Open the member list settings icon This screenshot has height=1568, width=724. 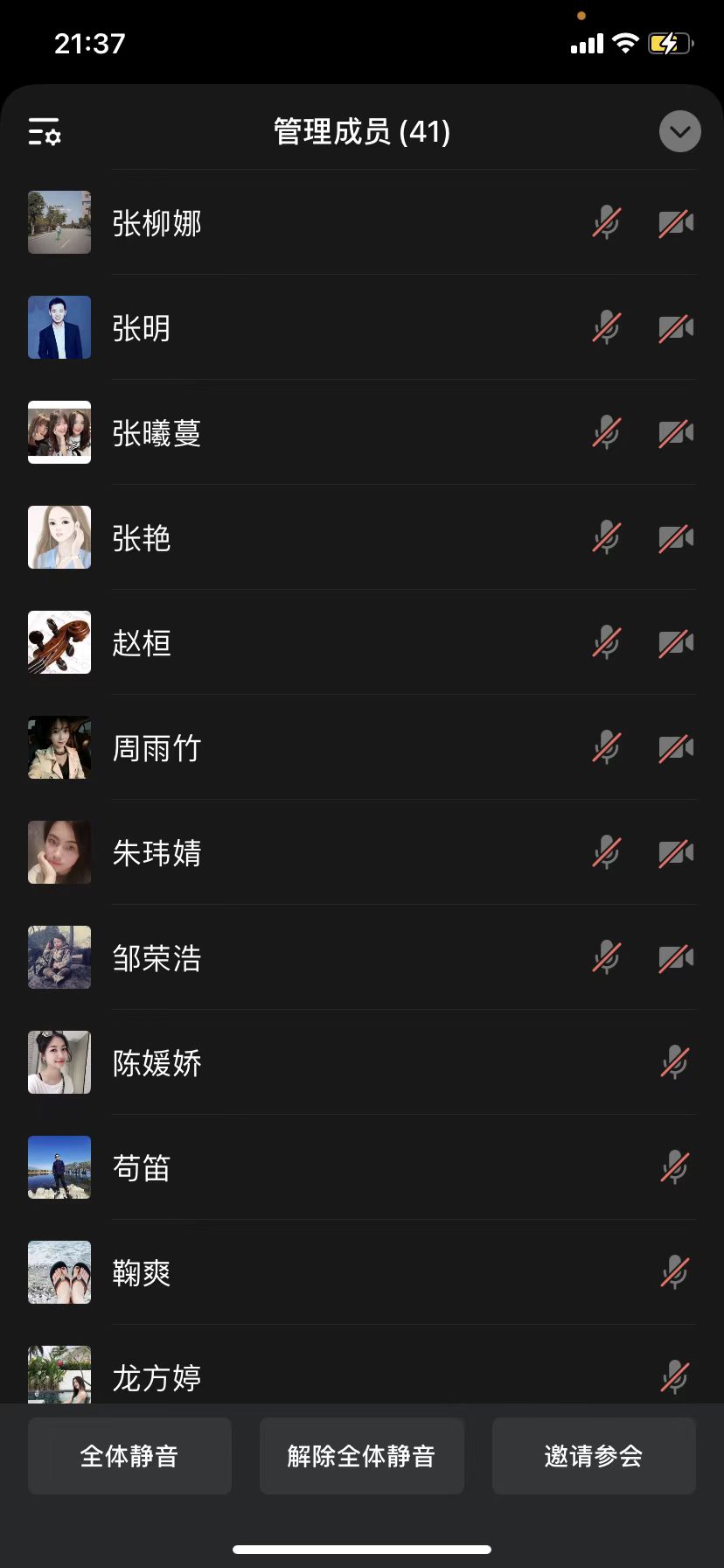pos(45,132)
